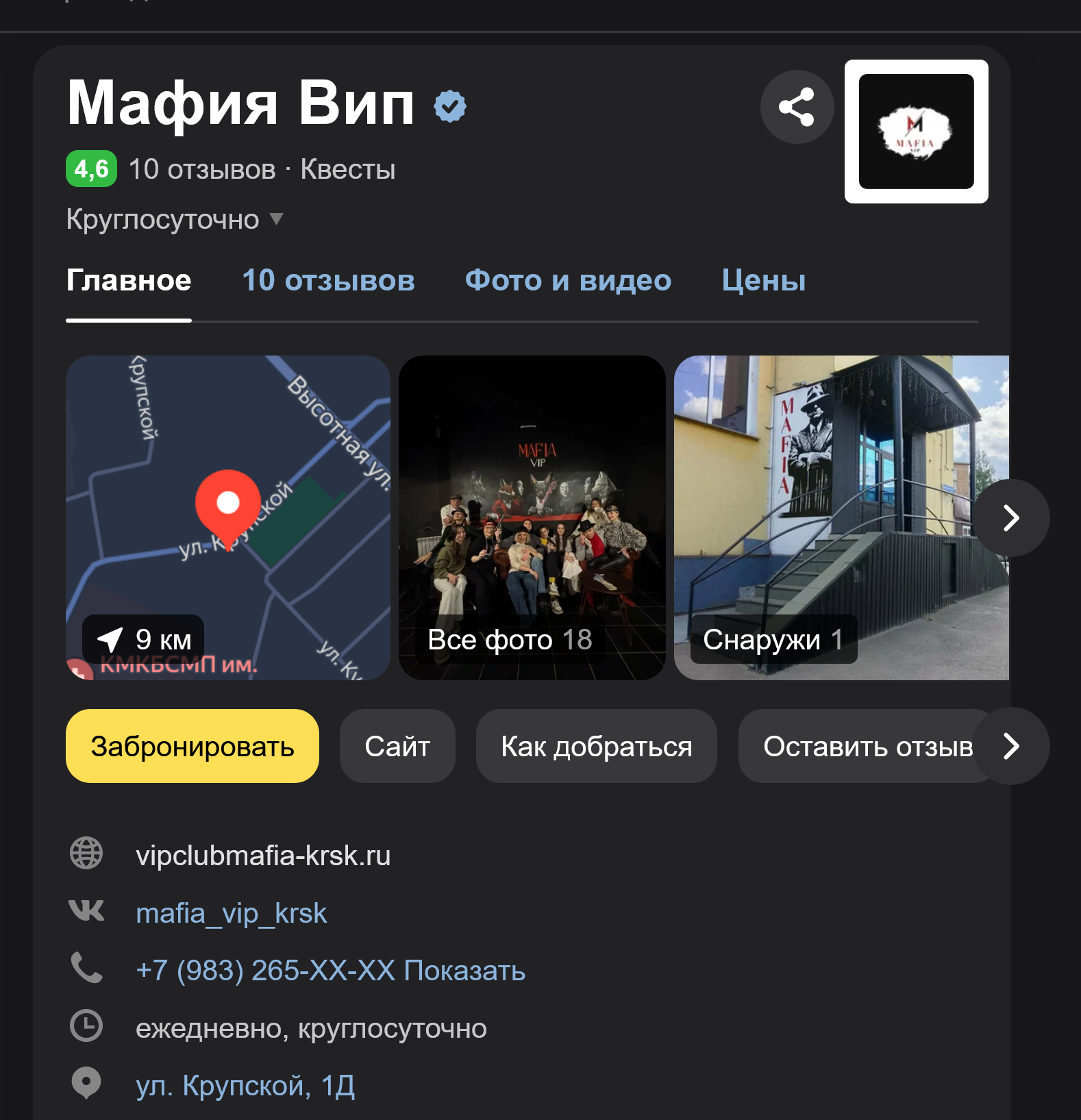Show the full phone number
This screenshot has width=1081, height=1120.
click(x=464, y=971)
